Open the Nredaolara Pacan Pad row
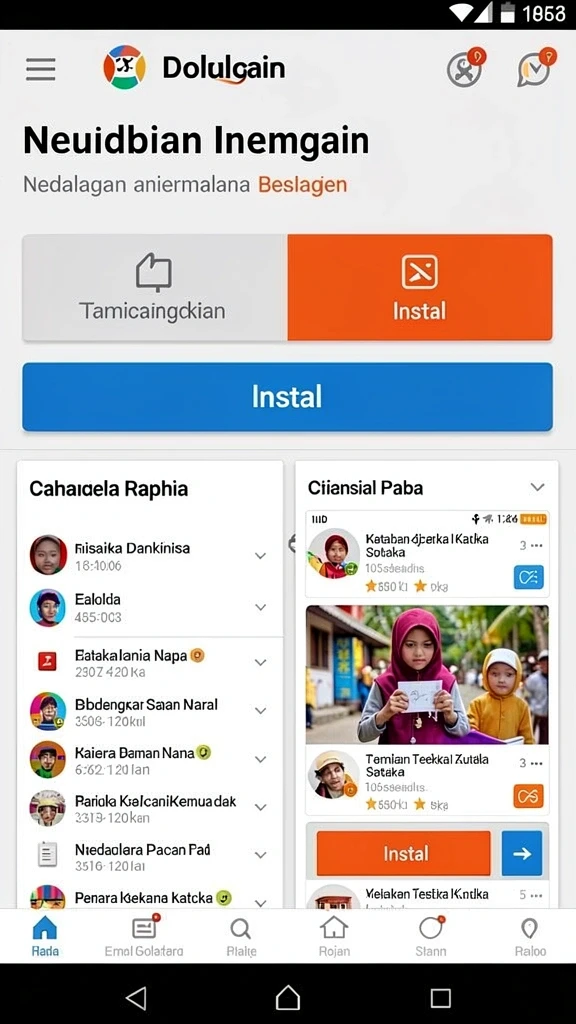 pos(150,856)
